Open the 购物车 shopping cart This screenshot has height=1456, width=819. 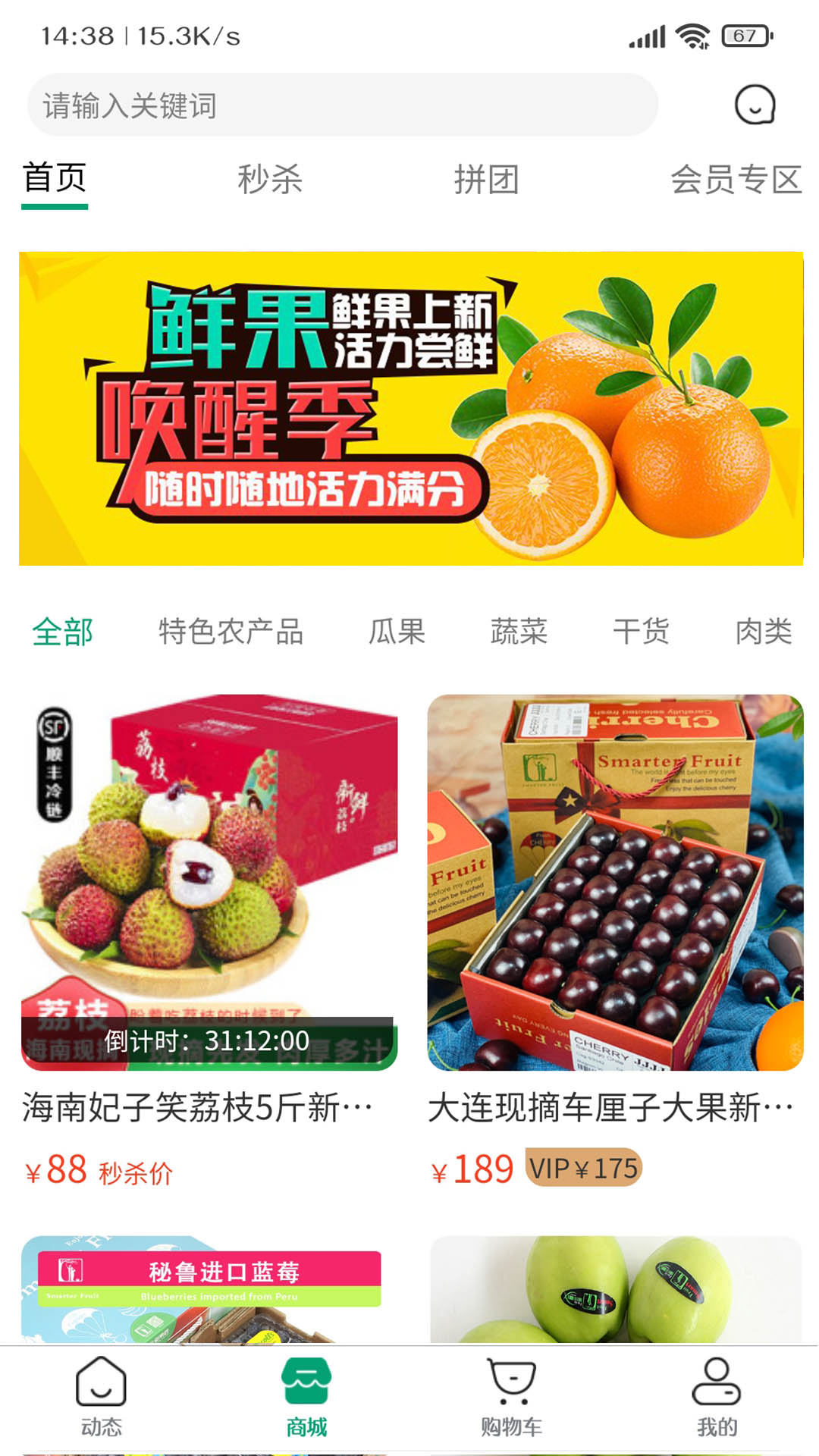click(512, 1397)
